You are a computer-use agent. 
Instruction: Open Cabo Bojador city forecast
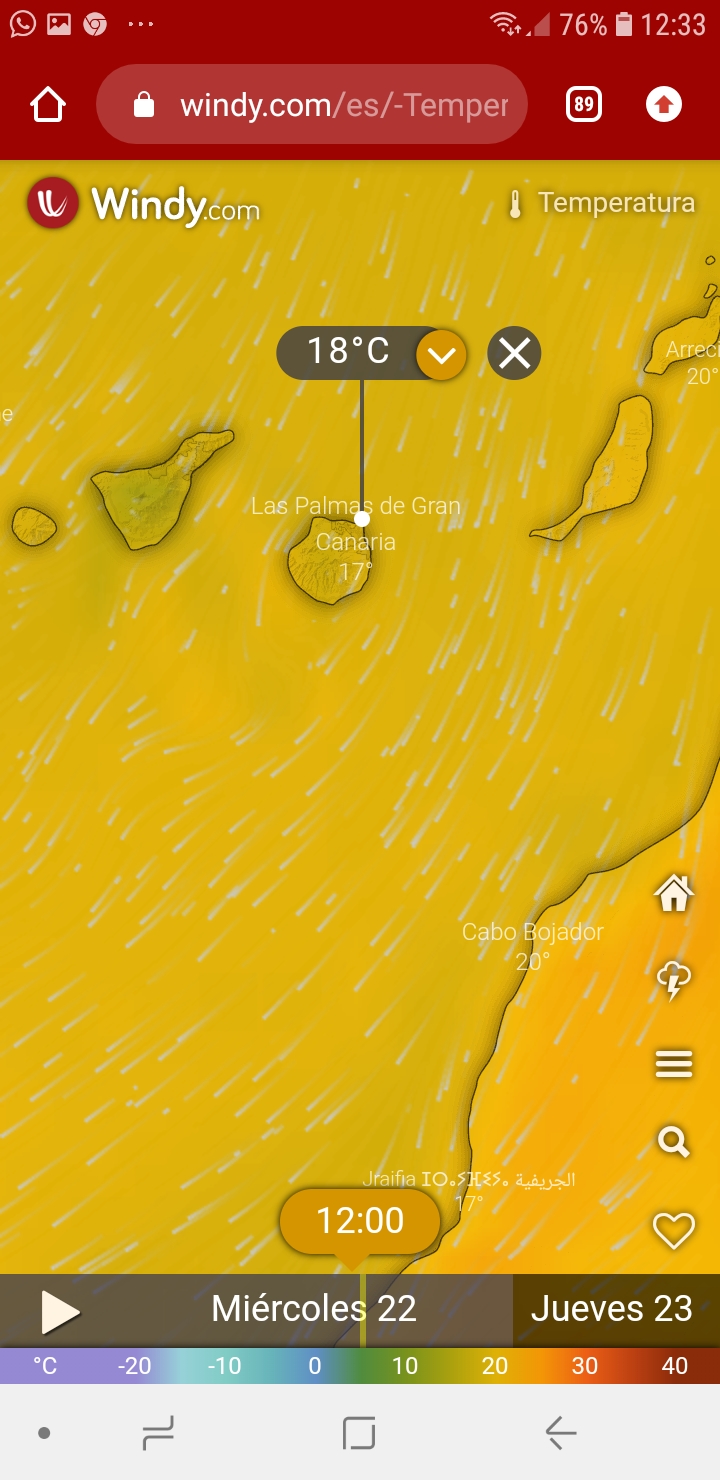(x=532, y=933)
